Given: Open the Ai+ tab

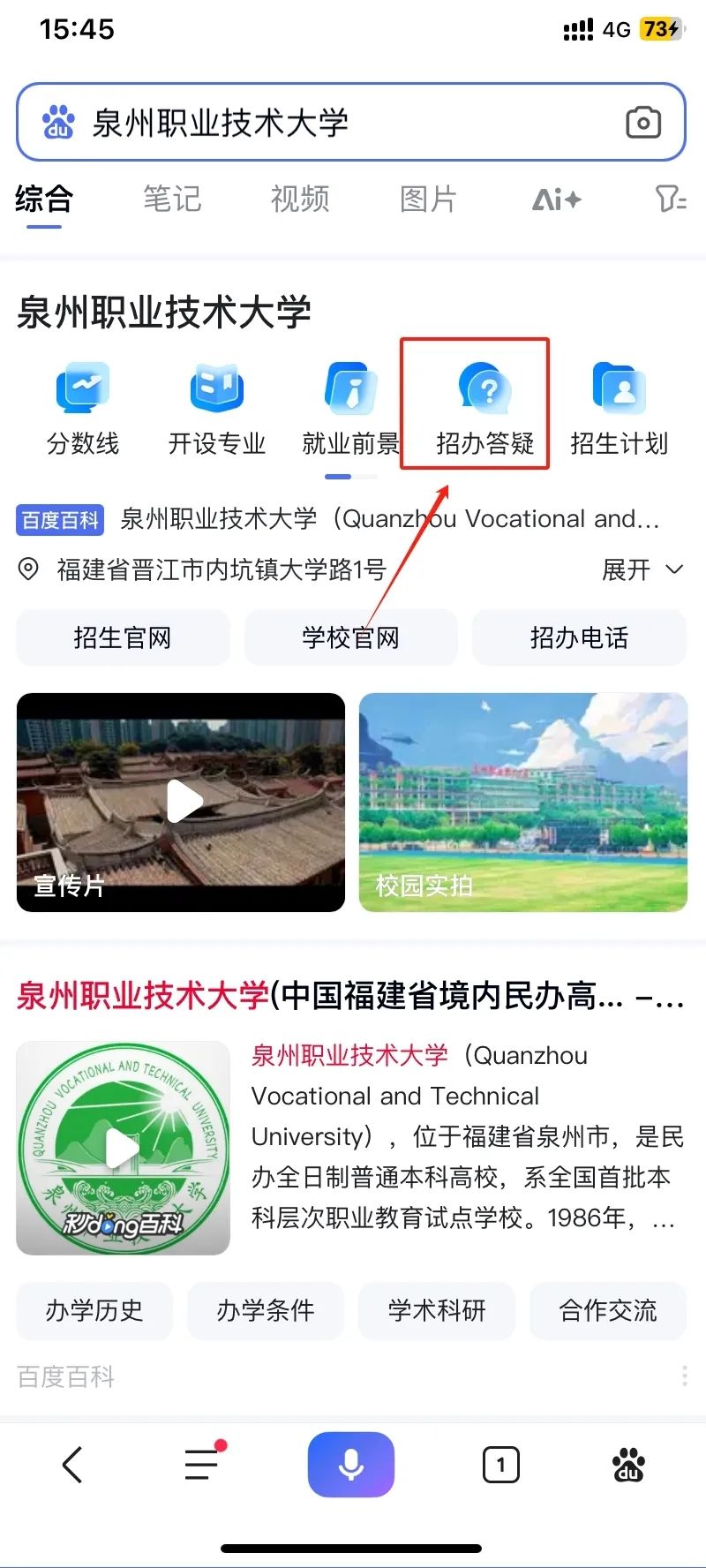Looking at the screenshot, I should (556, 200).
